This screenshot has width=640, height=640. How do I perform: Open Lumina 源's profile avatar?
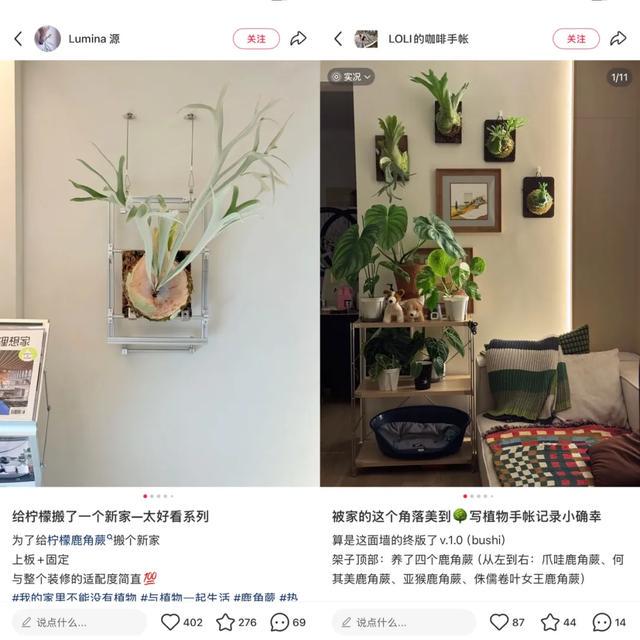pos(47,39)
